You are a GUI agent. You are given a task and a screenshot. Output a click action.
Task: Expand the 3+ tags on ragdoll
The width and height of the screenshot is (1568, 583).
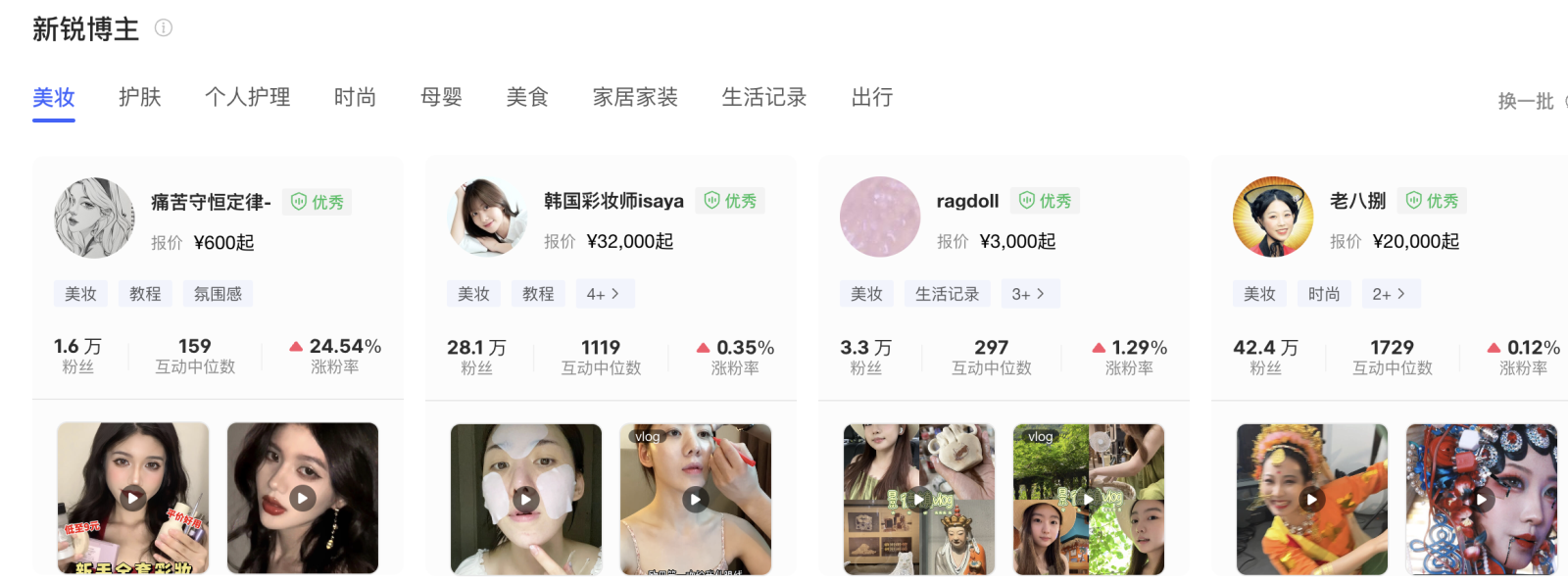(1028, 294)
